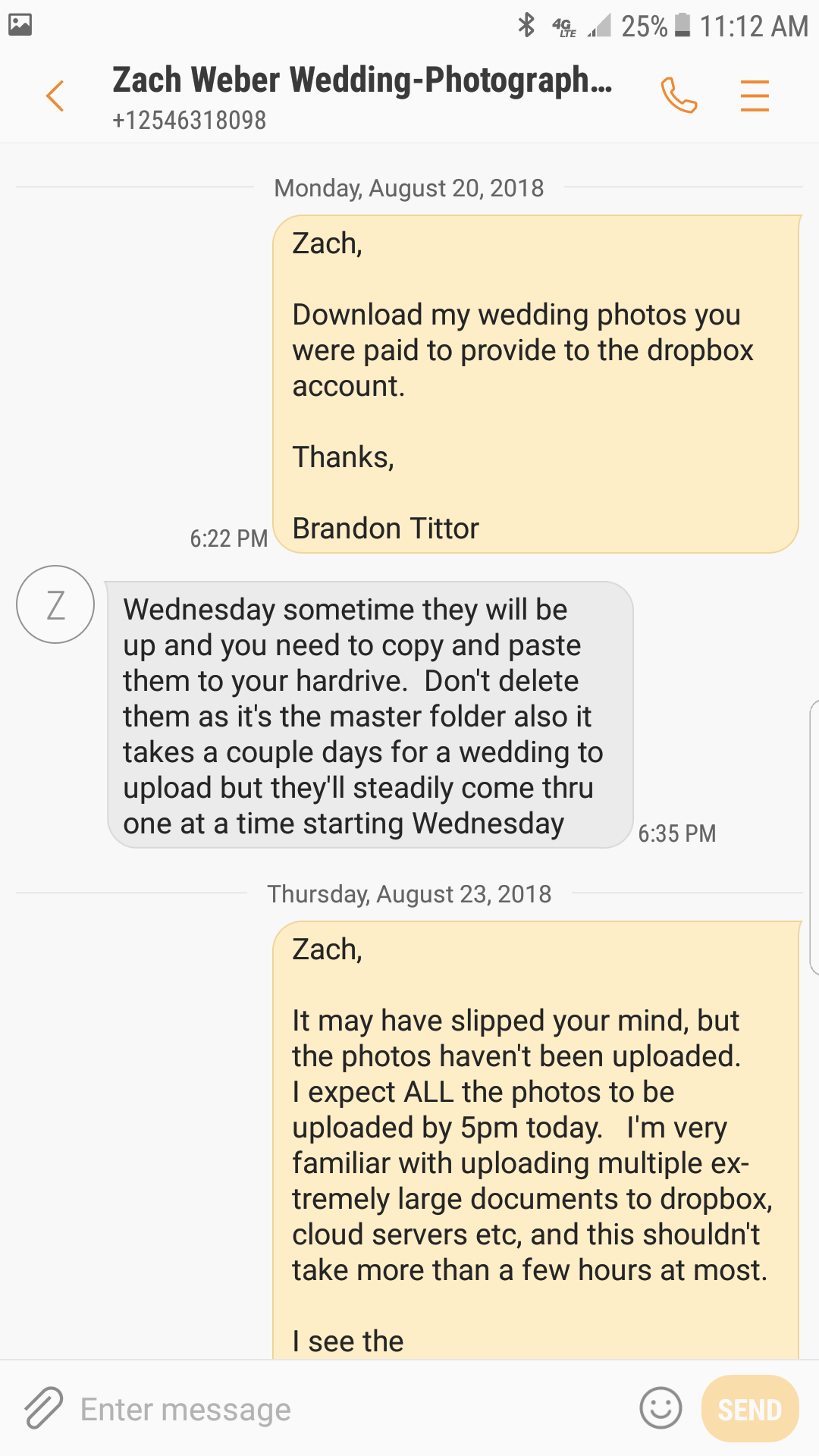Viewport: 819px width, 1456px height.
Task: Open the attachment paperclip
Action: click(x=43, y=1408)
